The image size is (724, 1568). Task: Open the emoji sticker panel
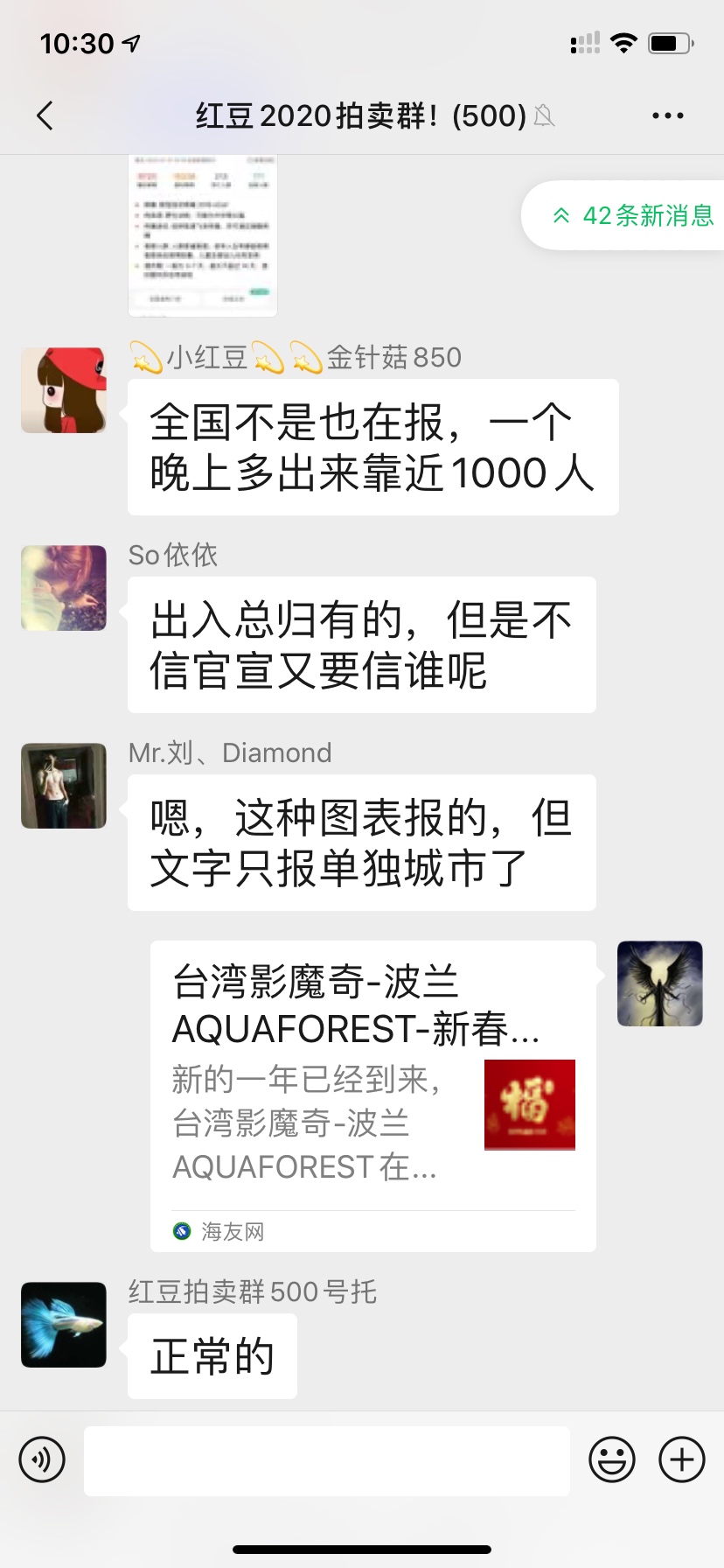coord(611,1459)
